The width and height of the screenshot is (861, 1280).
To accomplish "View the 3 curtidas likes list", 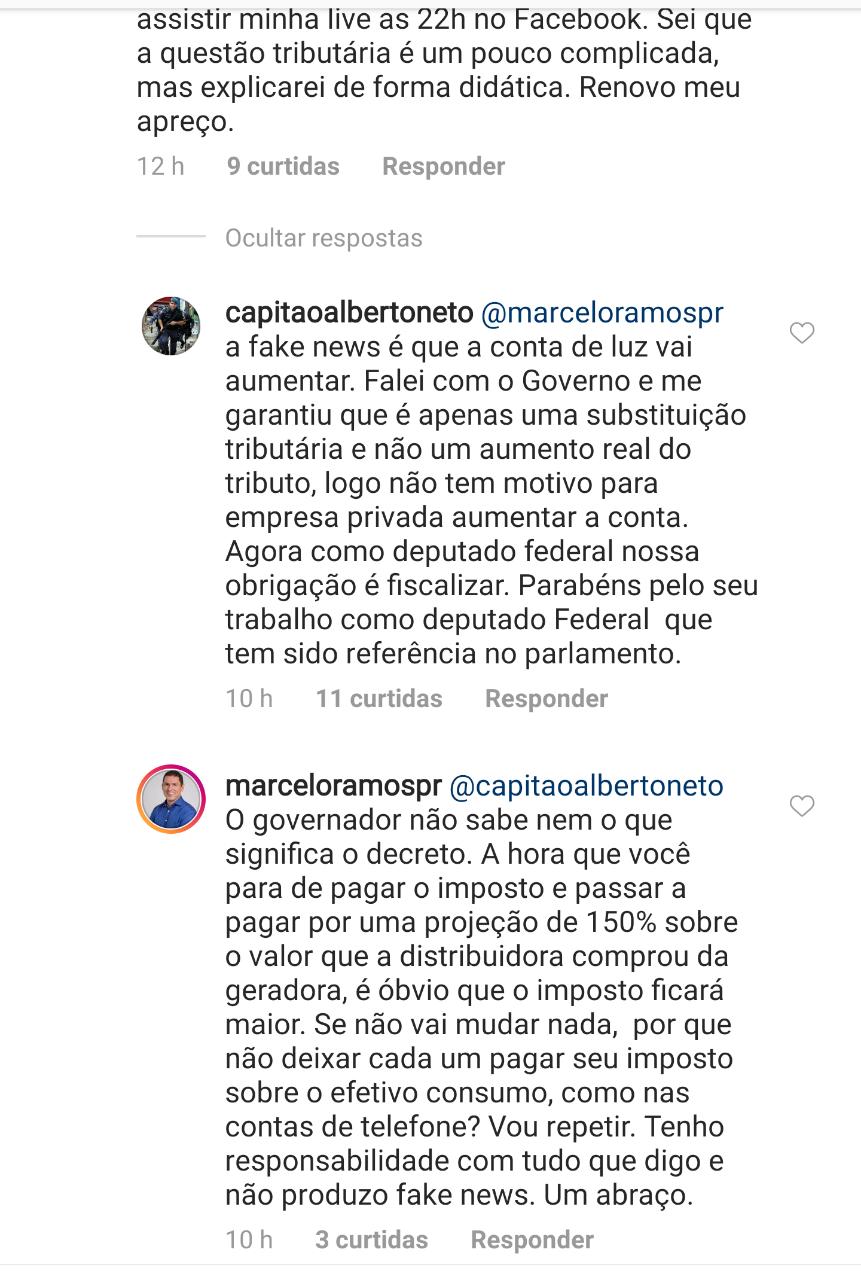I will [371, 1240].
